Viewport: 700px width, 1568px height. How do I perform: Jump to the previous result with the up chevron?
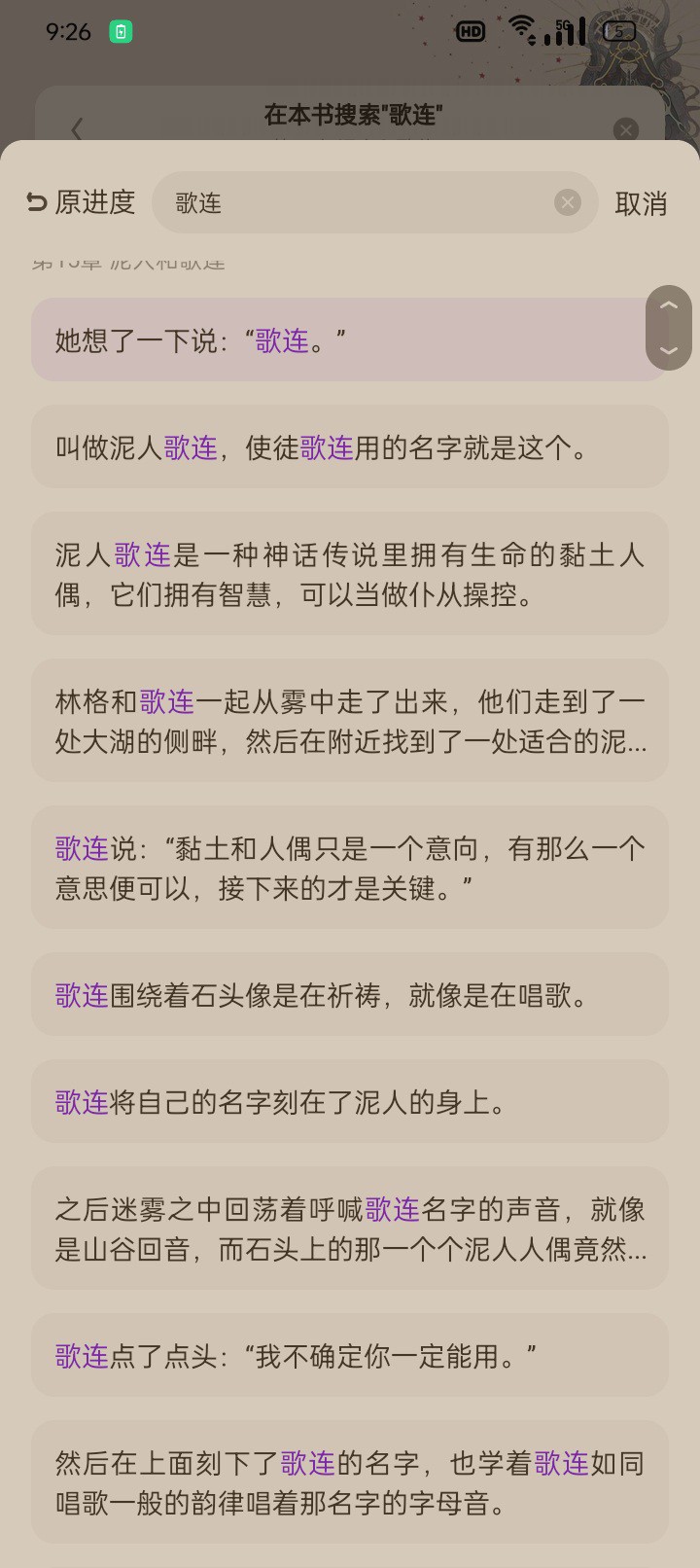click(668, 305)
